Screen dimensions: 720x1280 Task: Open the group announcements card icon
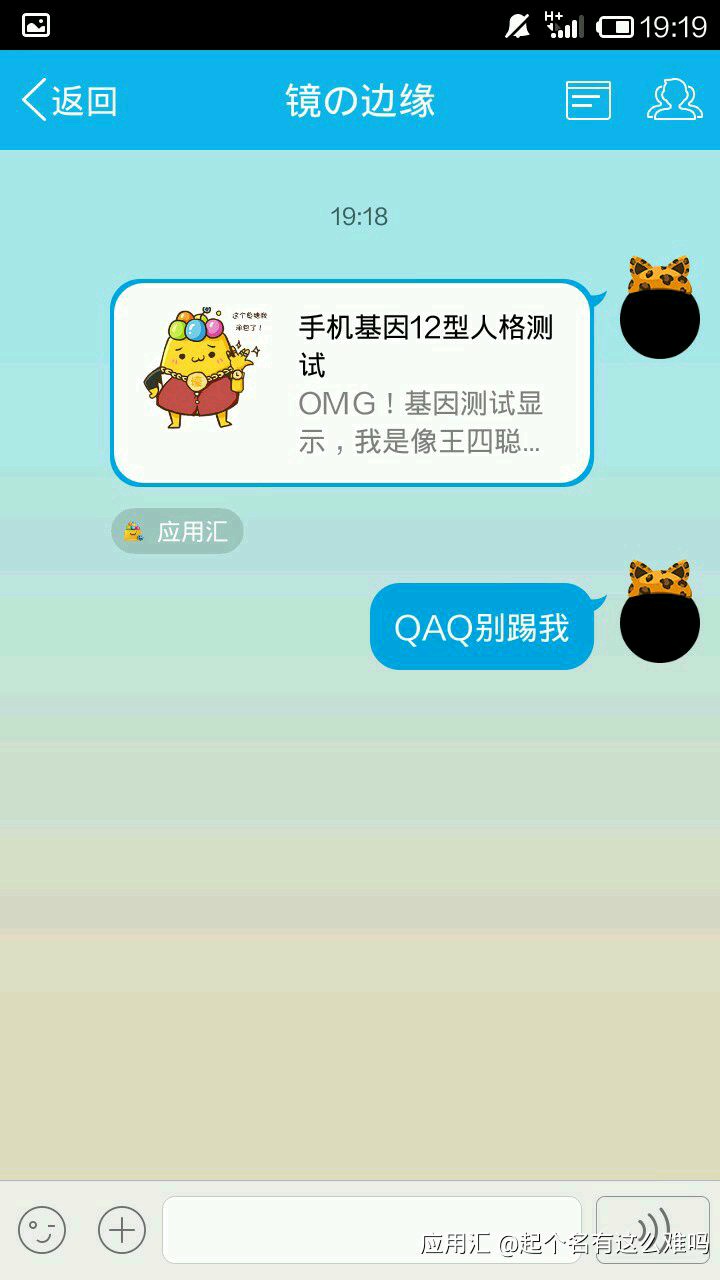[x=589, y=100]
